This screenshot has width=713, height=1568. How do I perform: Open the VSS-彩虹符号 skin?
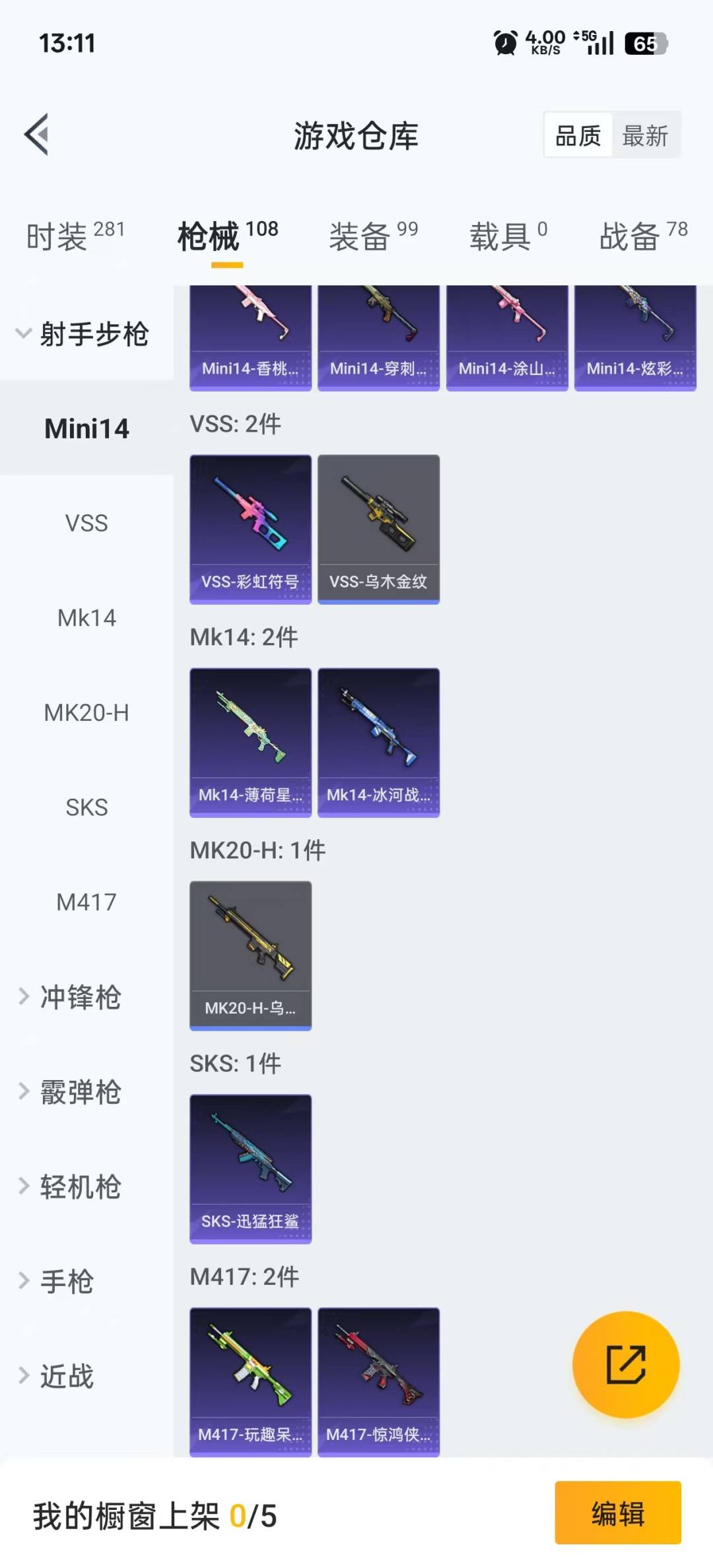[x=250, y=529]
